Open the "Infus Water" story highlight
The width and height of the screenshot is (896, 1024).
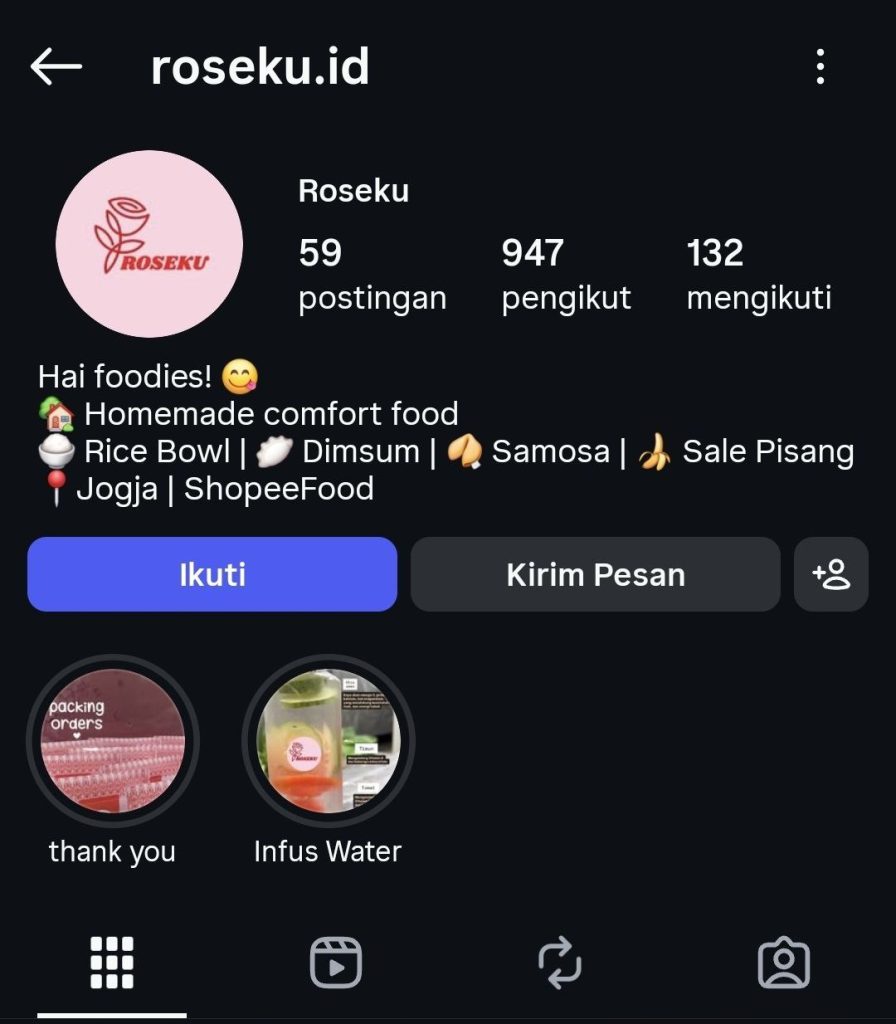pos(328,741)
